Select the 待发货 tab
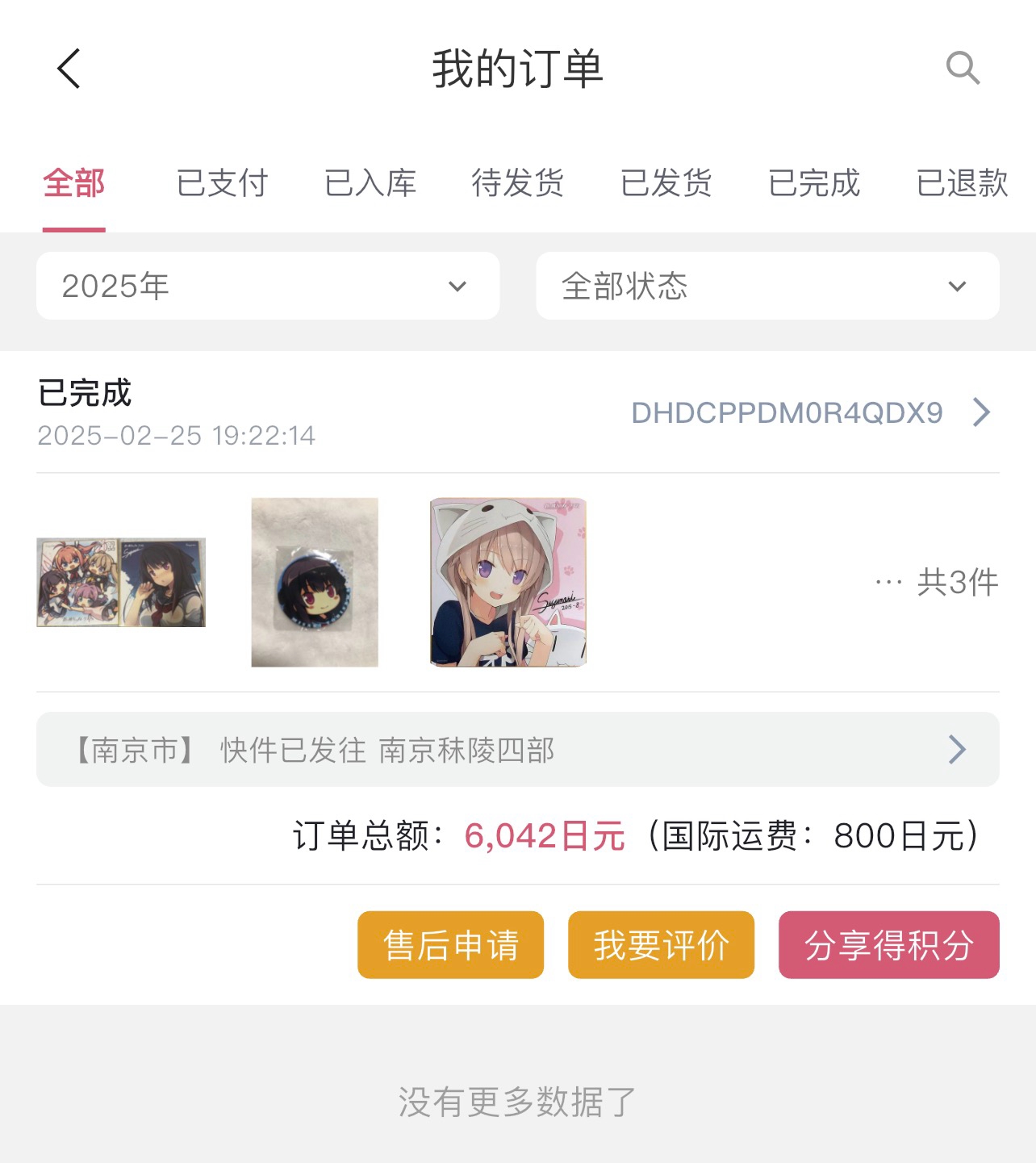 click(x=518, y=183)
